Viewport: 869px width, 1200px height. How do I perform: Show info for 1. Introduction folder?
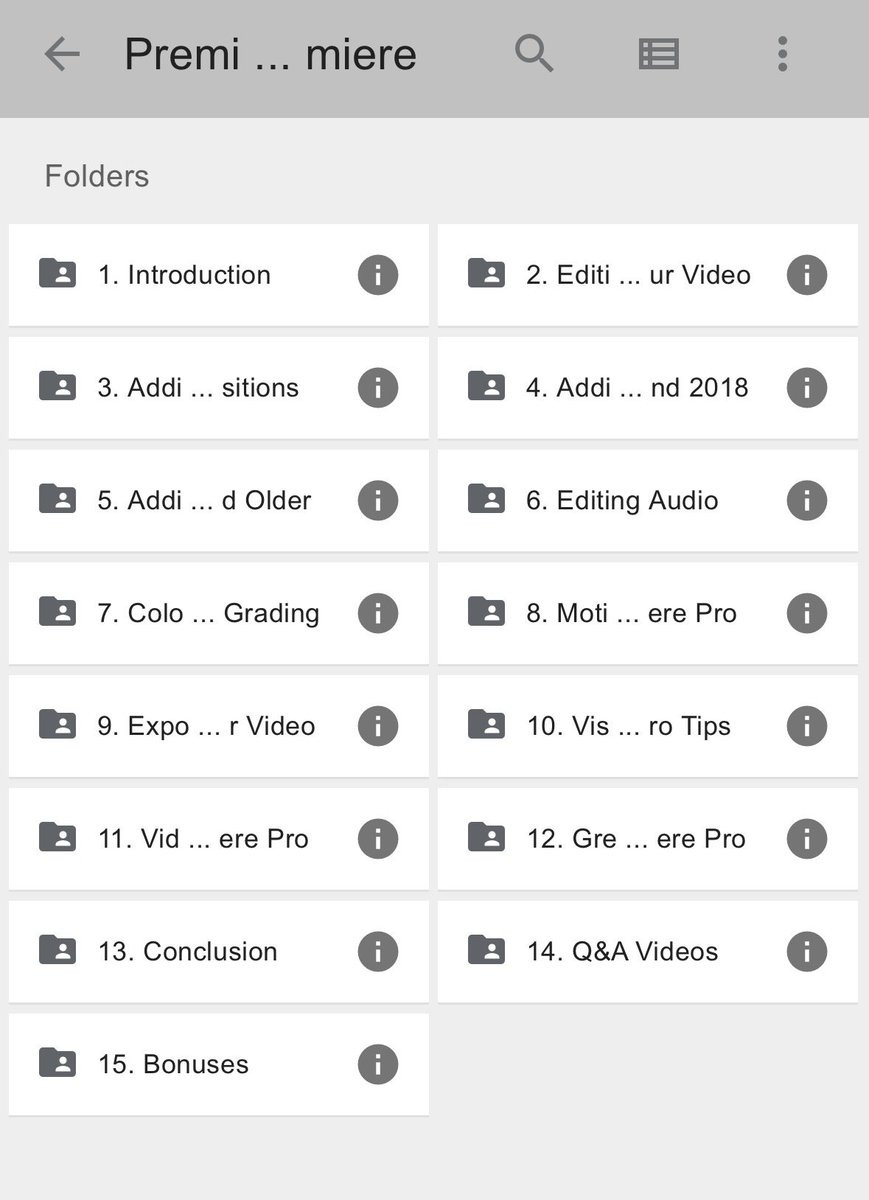[x=378, y=275]
